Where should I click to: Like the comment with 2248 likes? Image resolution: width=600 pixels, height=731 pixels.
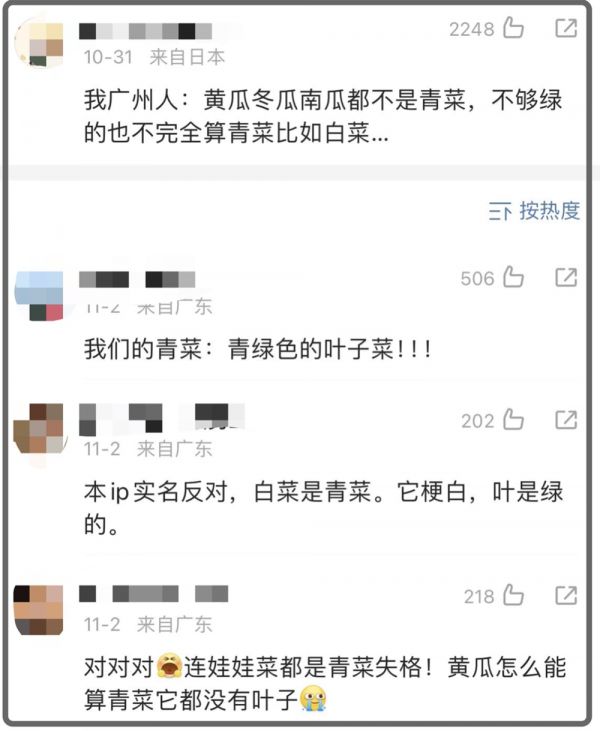[x=513, y=29]
